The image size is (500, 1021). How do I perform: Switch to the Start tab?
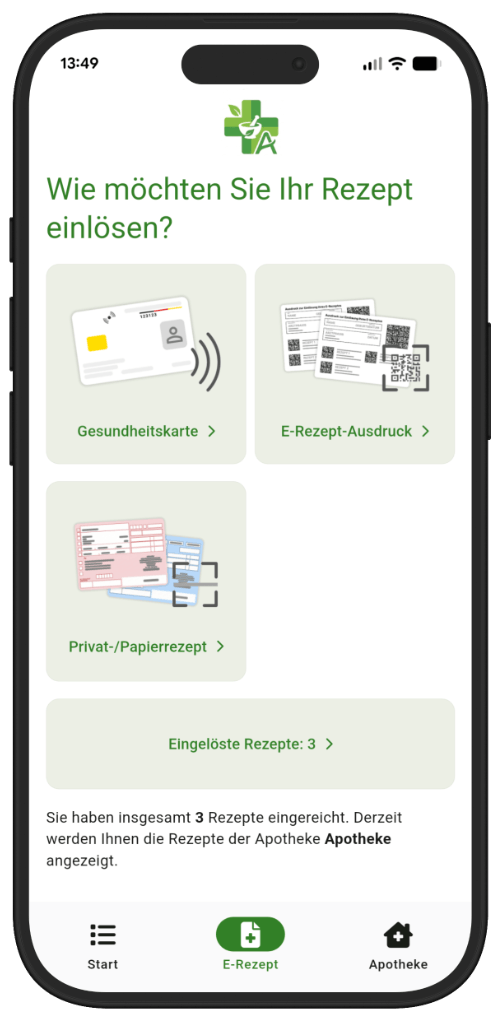tap(103, 946)
